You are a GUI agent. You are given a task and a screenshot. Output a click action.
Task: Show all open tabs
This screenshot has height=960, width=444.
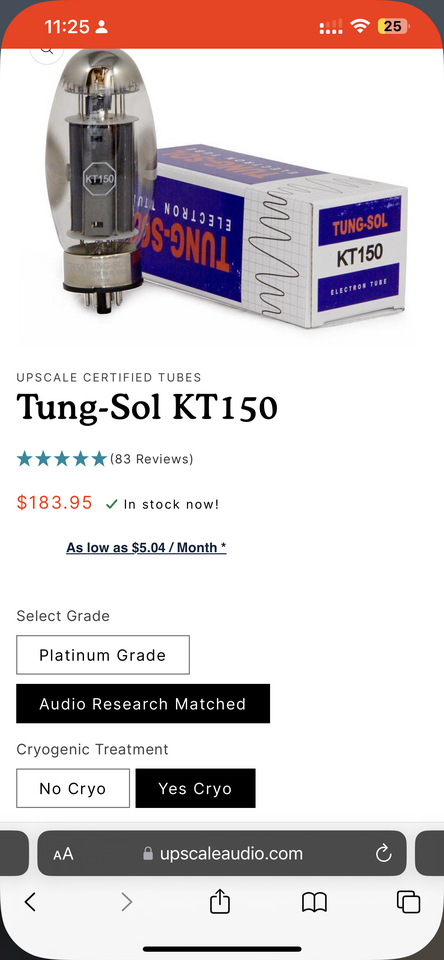coord(408,902)
